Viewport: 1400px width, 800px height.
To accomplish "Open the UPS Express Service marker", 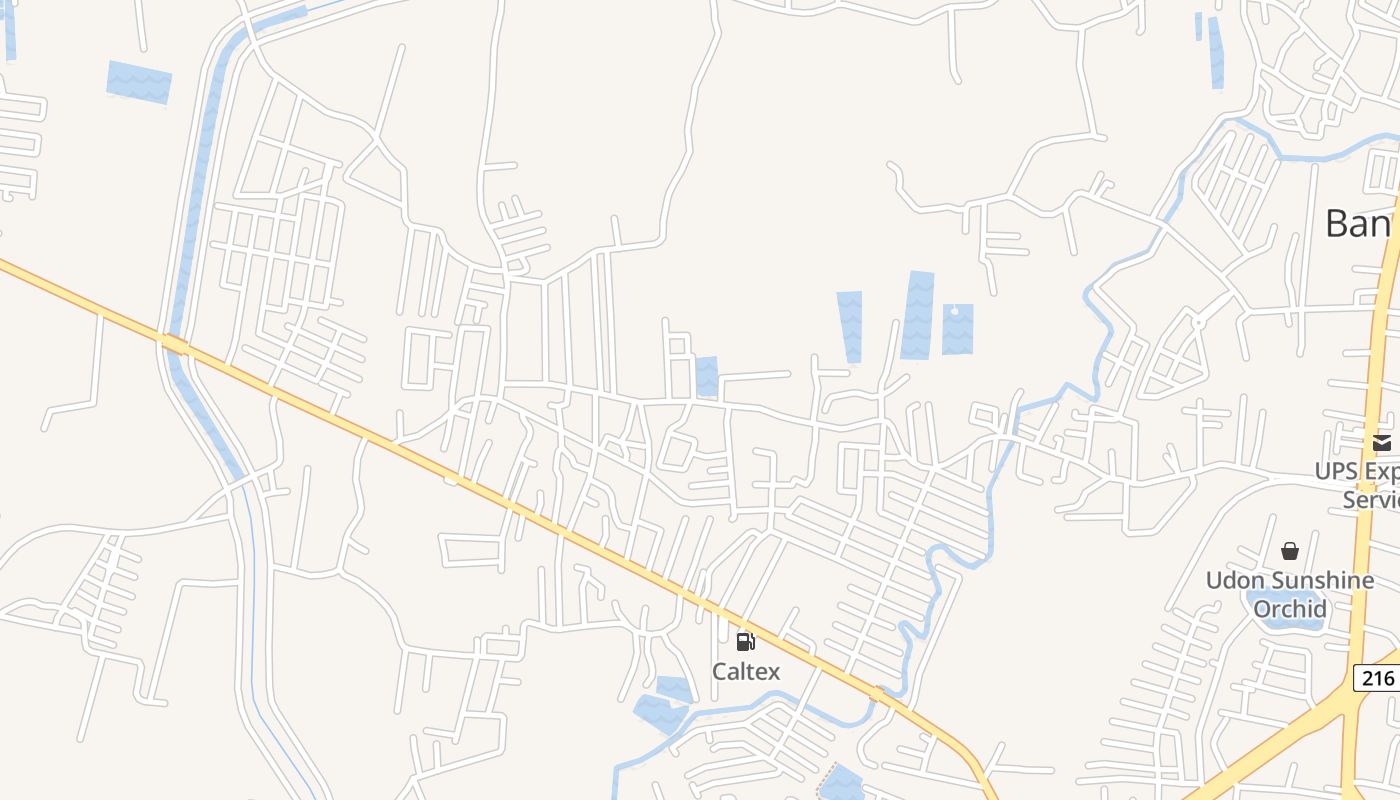I will pyautogui.click(x=1382, y=442).
